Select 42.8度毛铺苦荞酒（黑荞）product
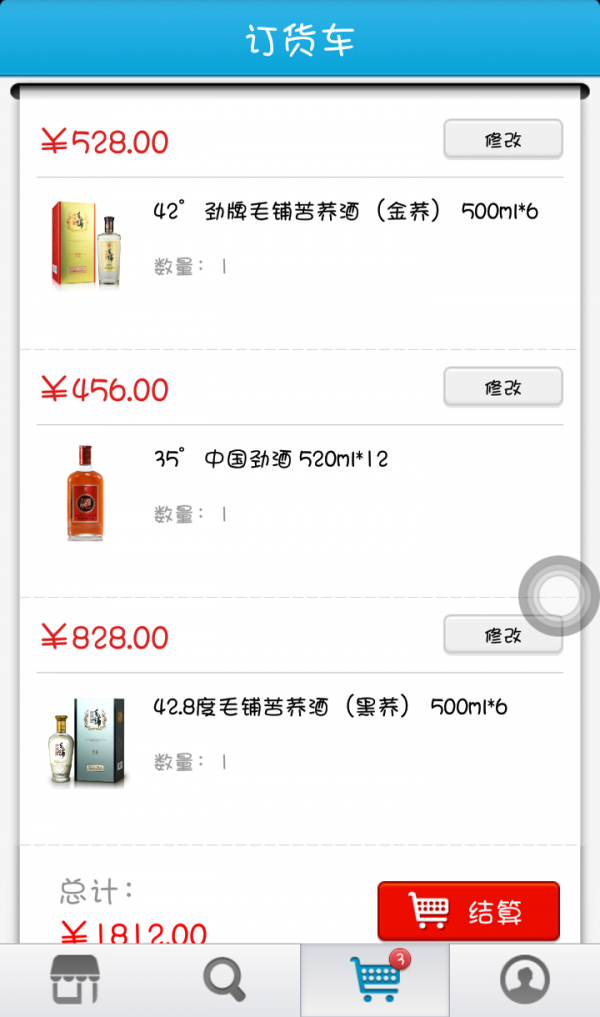This screenshot has width=600, height=1017. [330, 707]
